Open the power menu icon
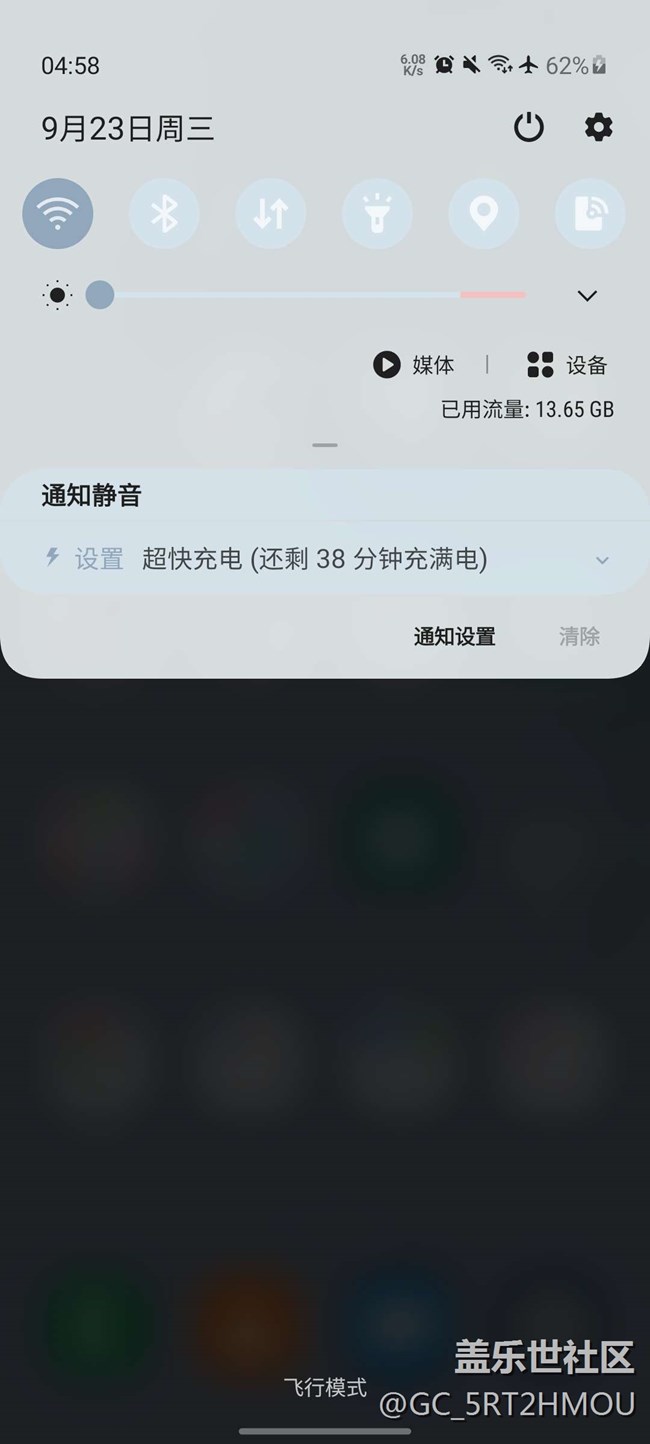The image size is (650, 1444). 529,127
